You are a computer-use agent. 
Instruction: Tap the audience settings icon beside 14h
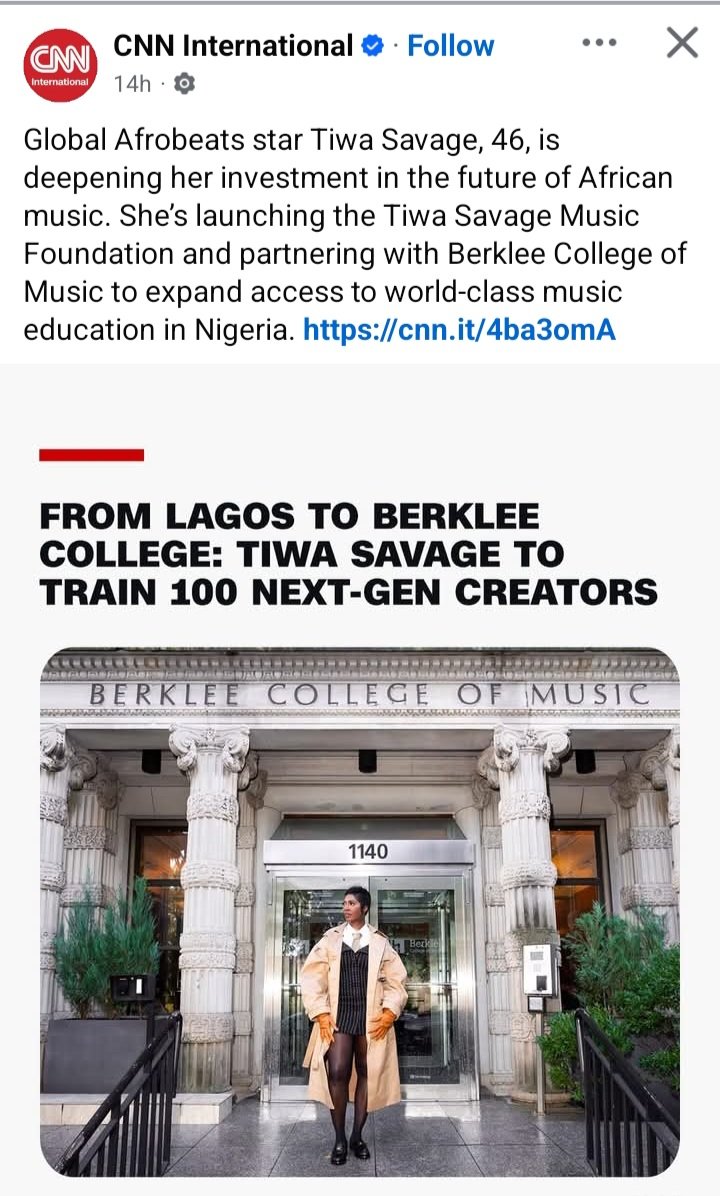tap(184, 84)
